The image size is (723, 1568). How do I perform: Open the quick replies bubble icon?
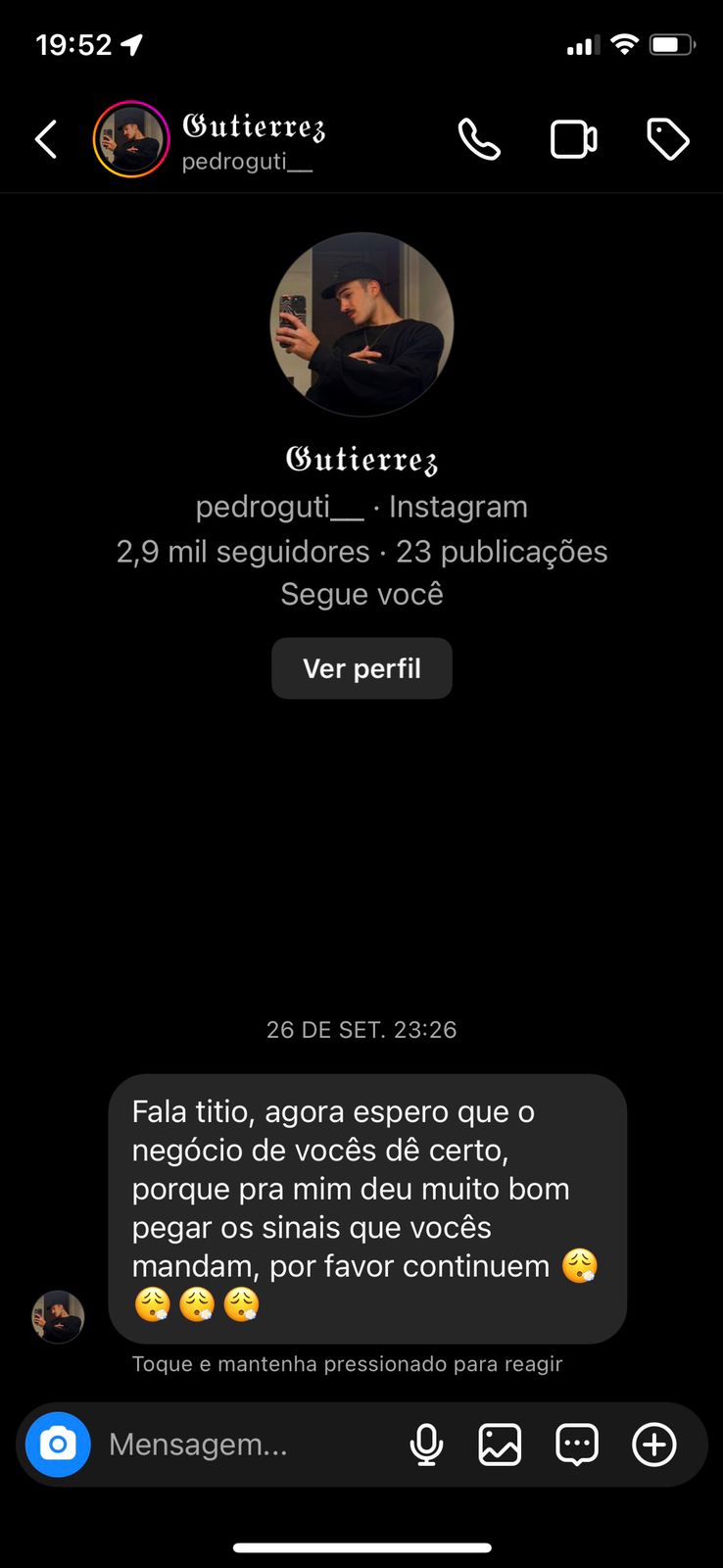(x=577, y=1445)
